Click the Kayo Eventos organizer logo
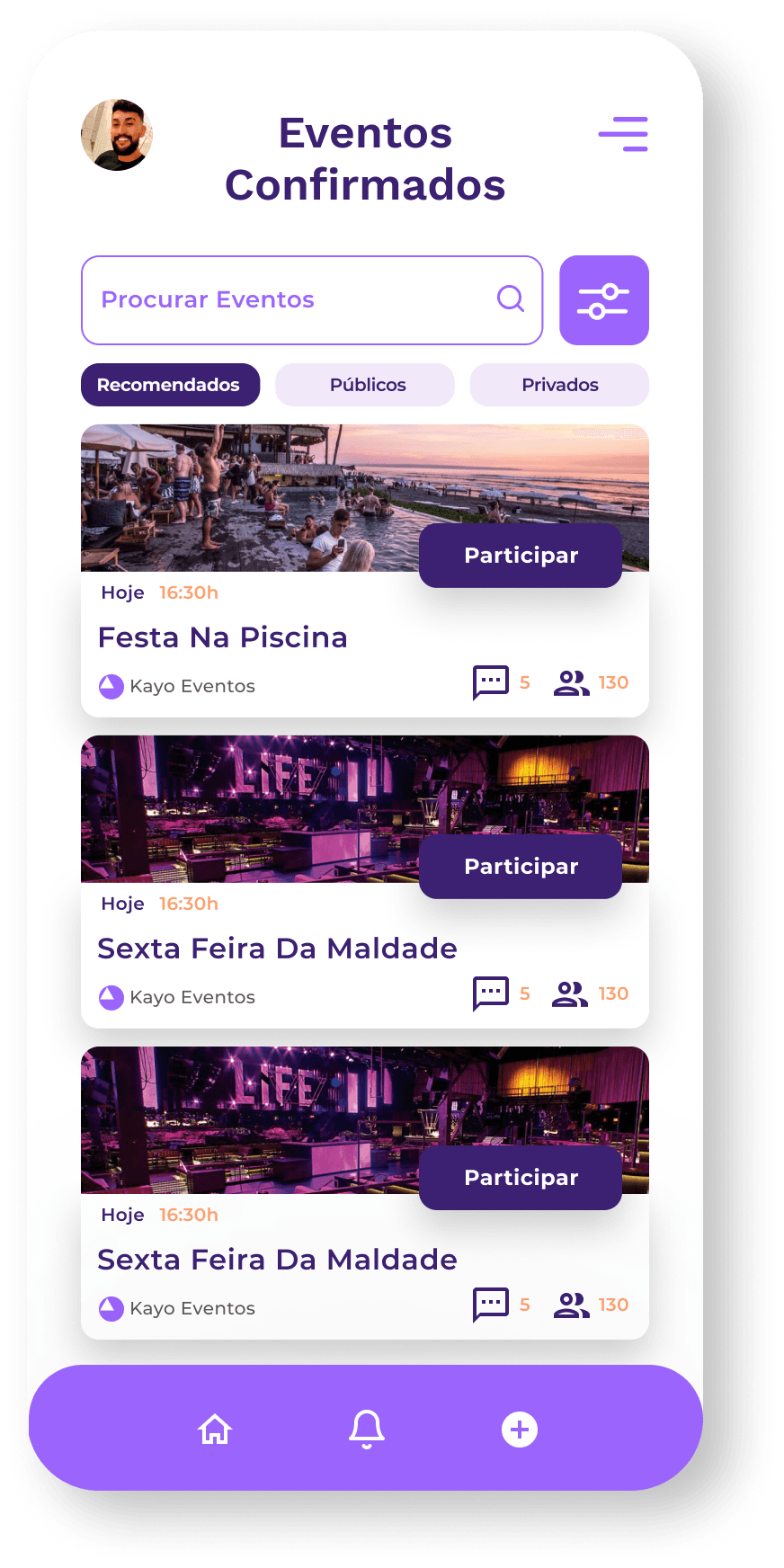Image resolution: width=784 pixels, height=1568 pixels. pos(110,685)
